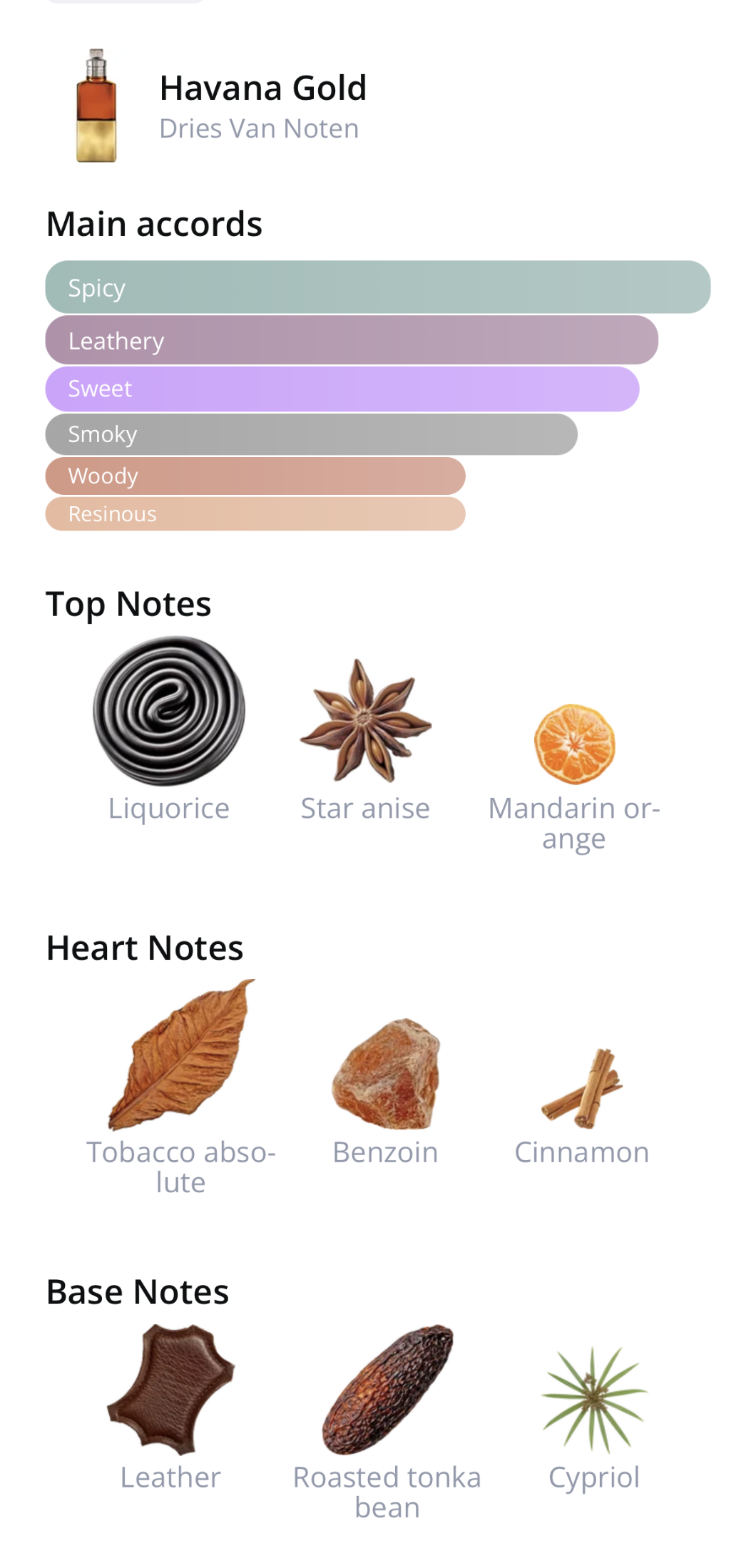View the Tobacco absolute note

(181, 1087)
